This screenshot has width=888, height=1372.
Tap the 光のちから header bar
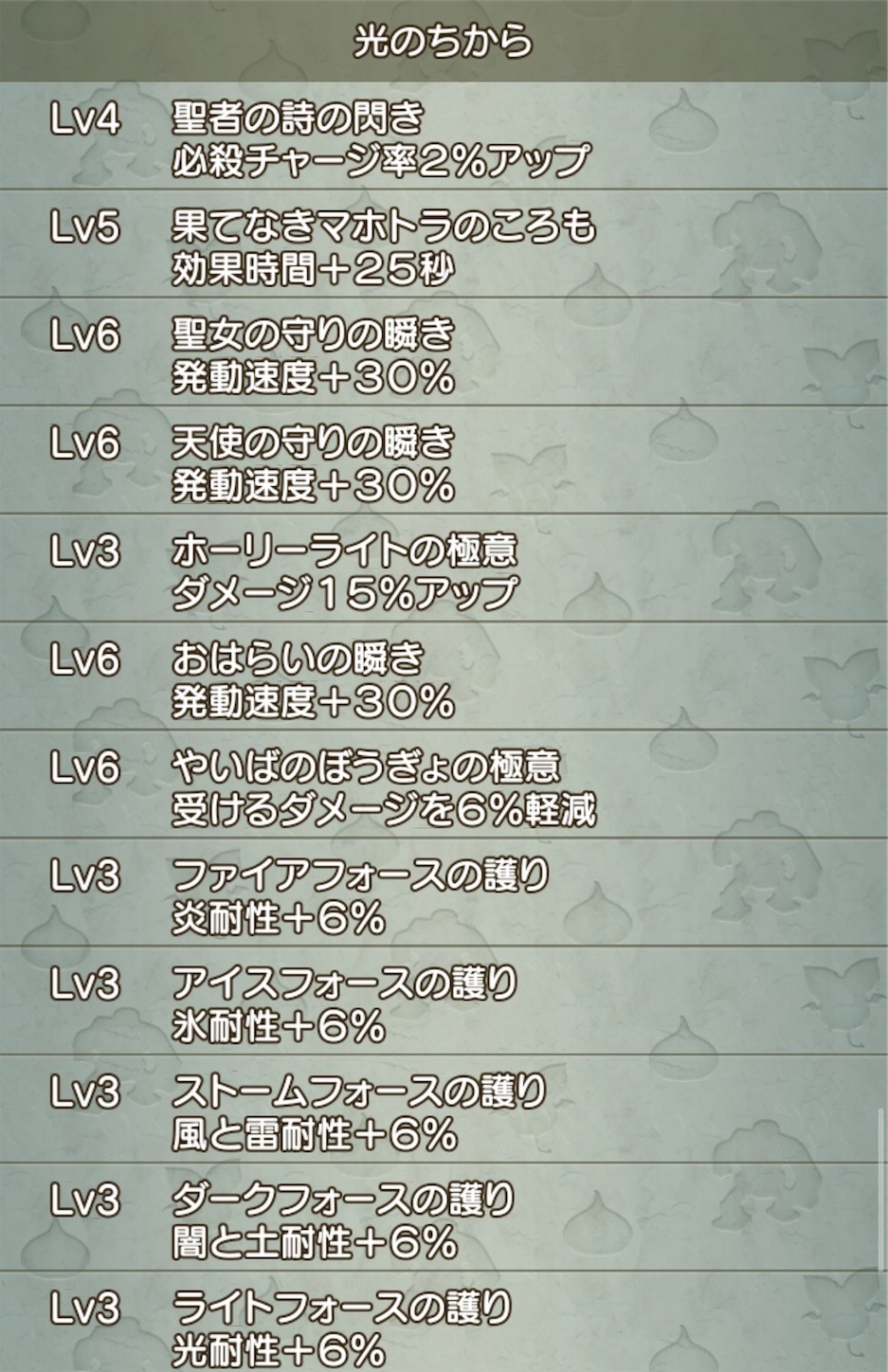tap(444, 42)
